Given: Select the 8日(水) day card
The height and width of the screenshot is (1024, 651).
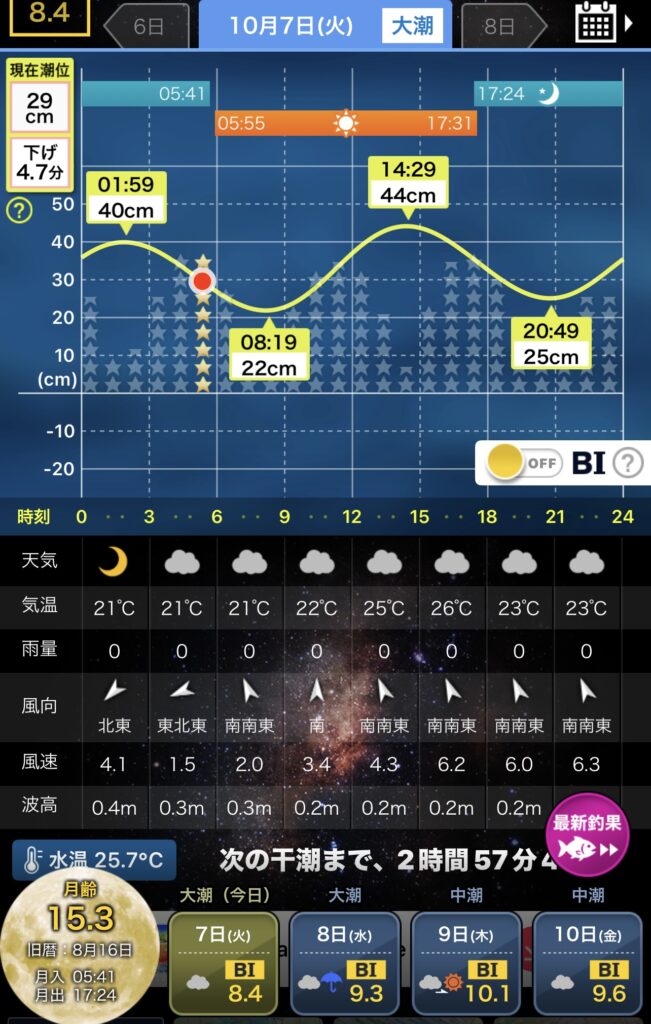Looking at the screenshot, I should 345,964.
